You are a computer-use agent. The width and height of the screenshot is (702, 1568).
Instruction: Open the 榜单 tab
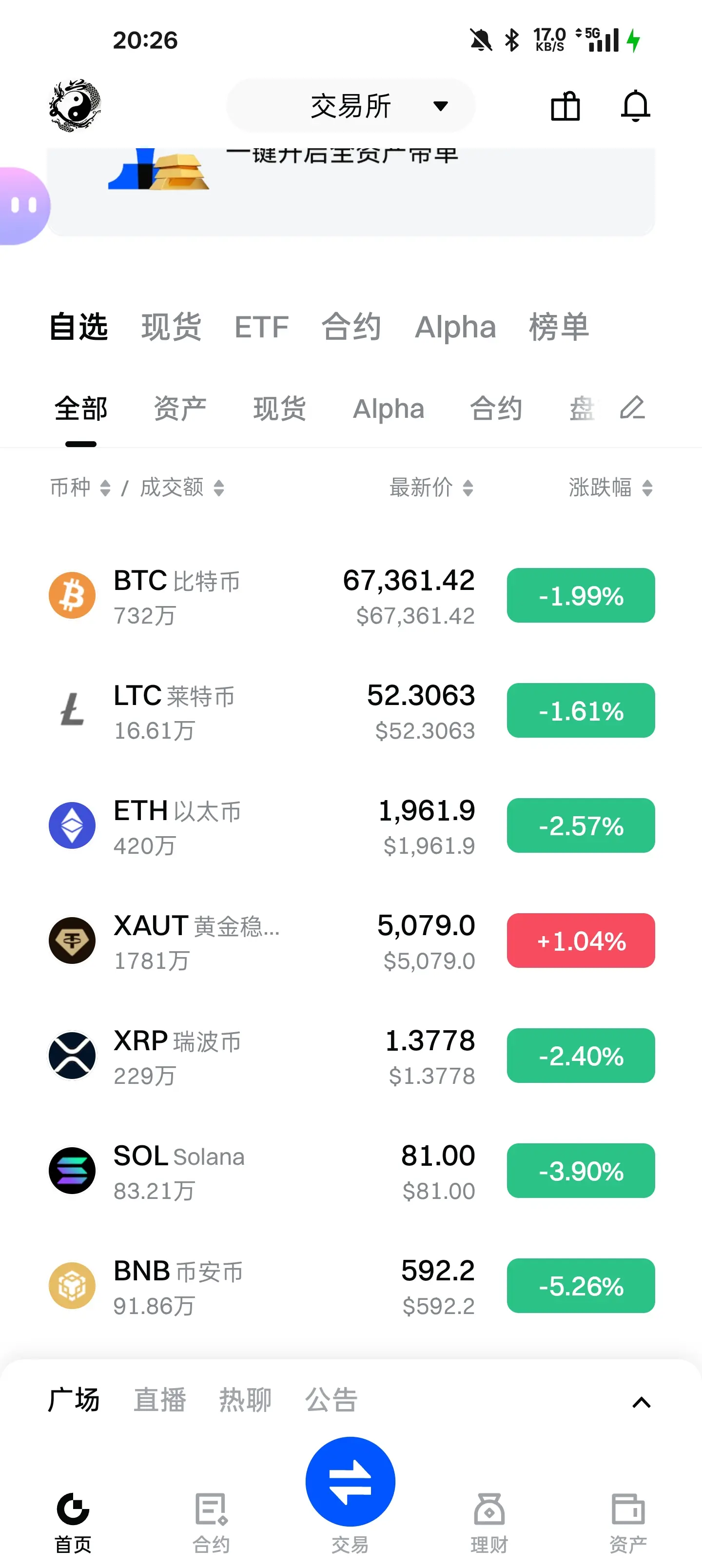558,327
